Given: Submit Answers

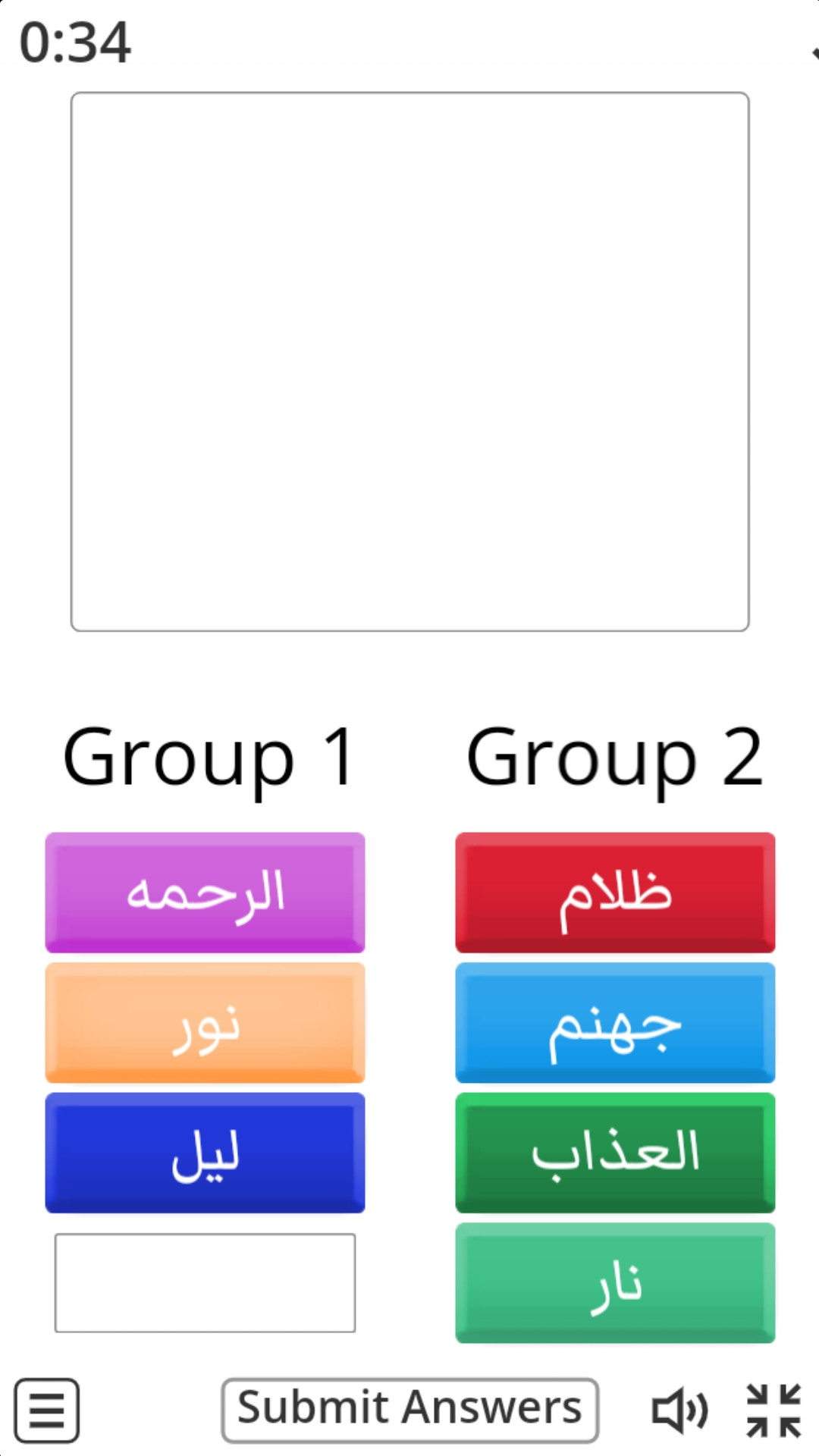Looking at the screenshot, I should click(409, 1410).
